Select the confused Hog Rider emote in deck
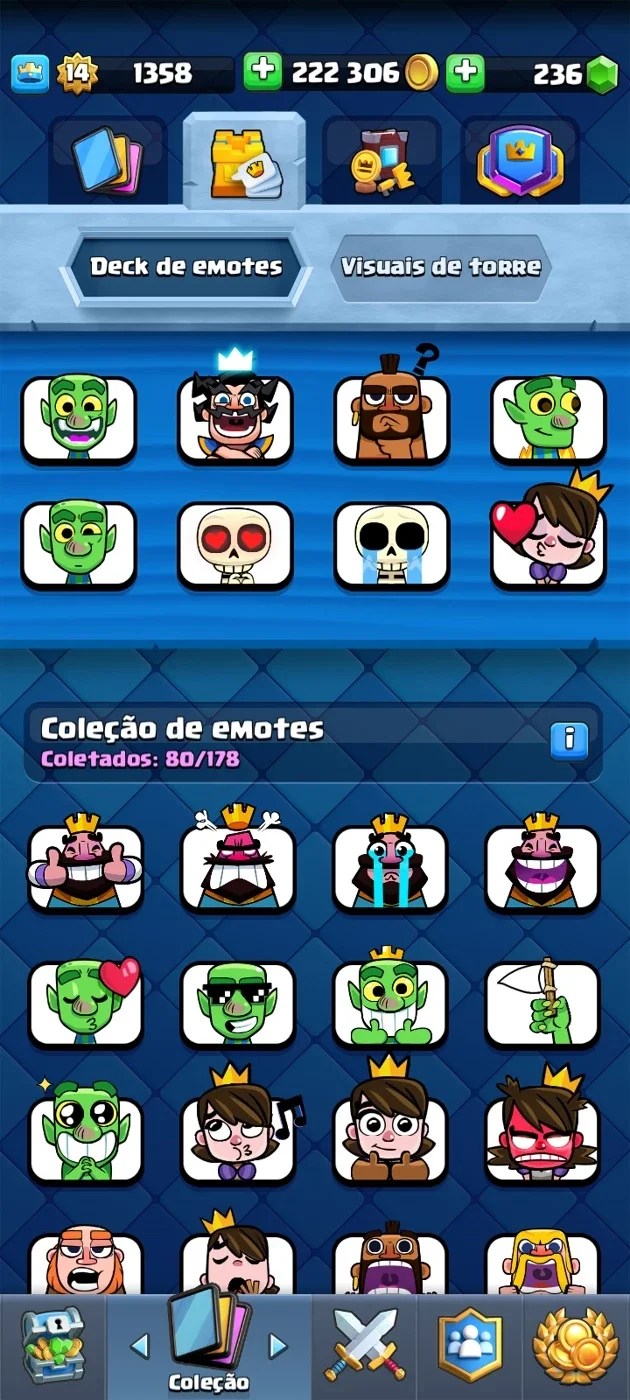The height and width of the screenshot is (1400, 630). (392, 411)
